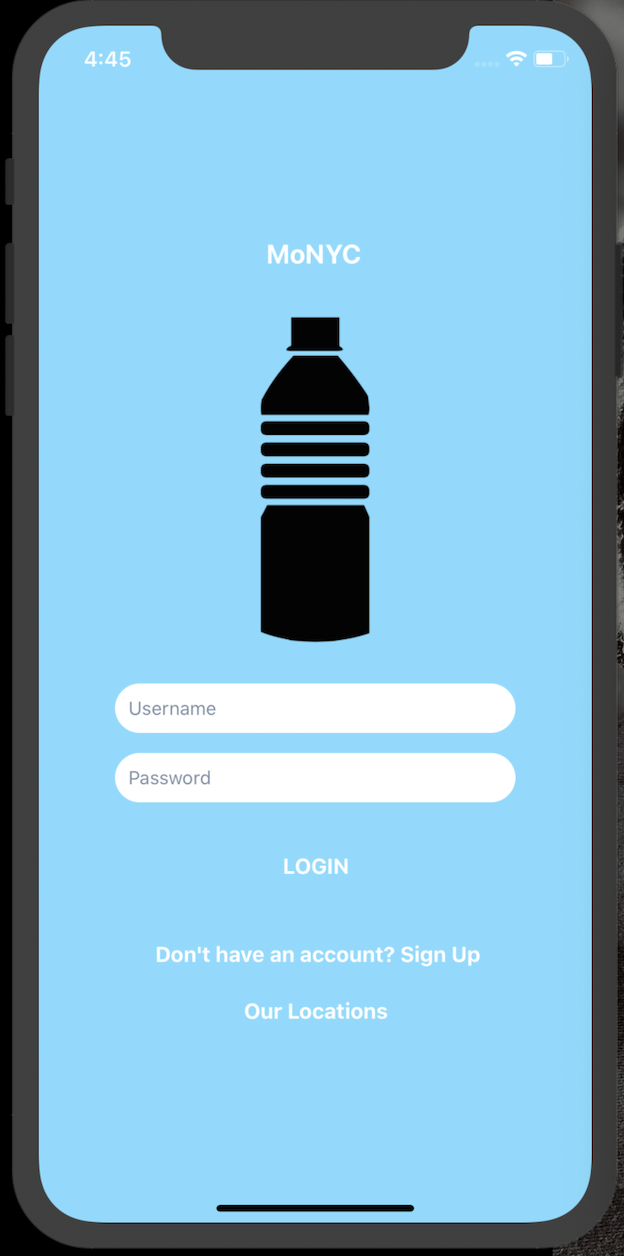Open Sign Up for a new account

click(440, 955)
